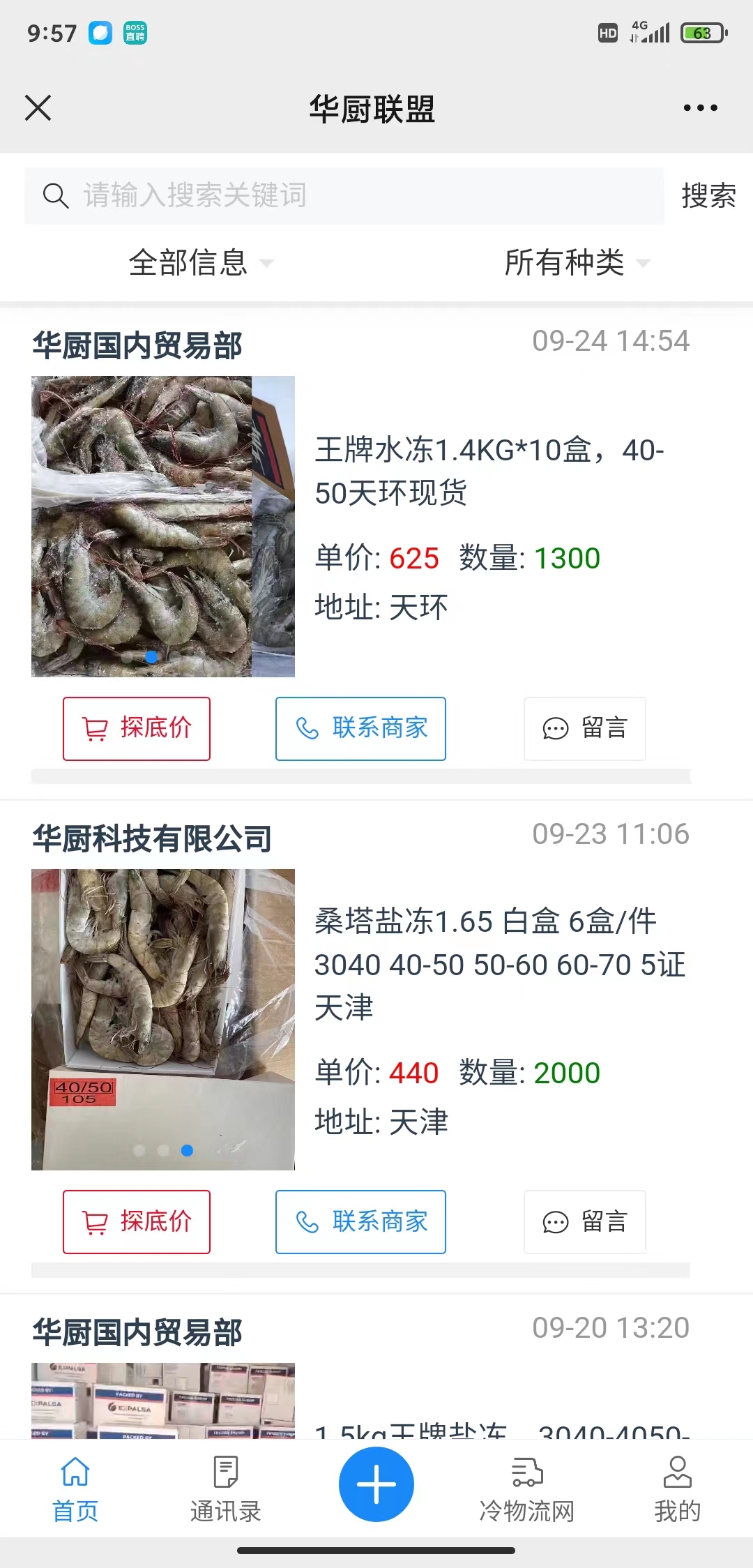This screenshot has width=753, height=1568.
Task: Check the battery level indicator showing 63
Action: pyautogui.click(x=703, y=31)
